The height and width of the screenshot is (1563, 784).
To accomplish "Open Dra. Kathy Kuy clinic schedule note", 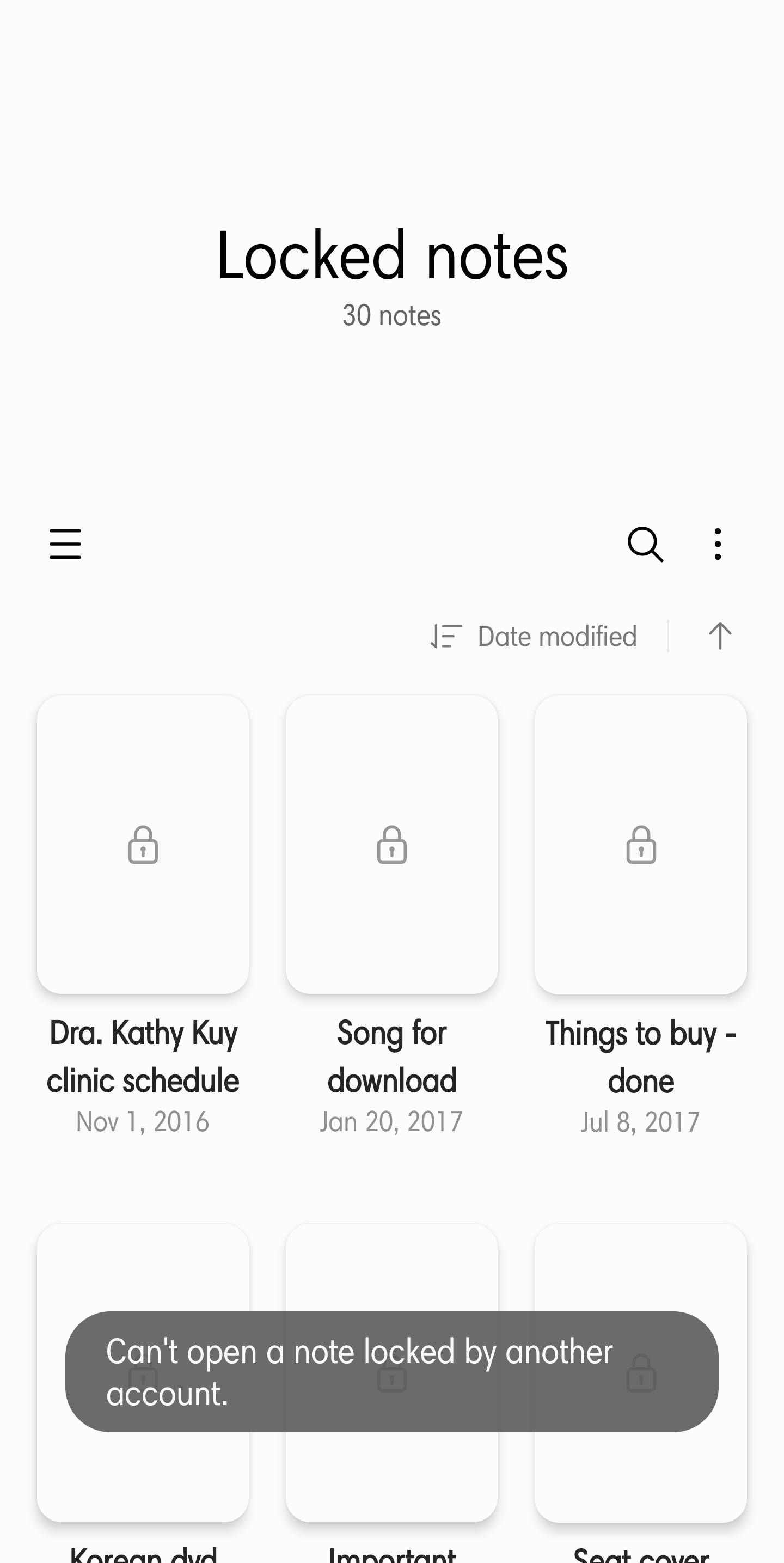I will [x=143, y=844].
